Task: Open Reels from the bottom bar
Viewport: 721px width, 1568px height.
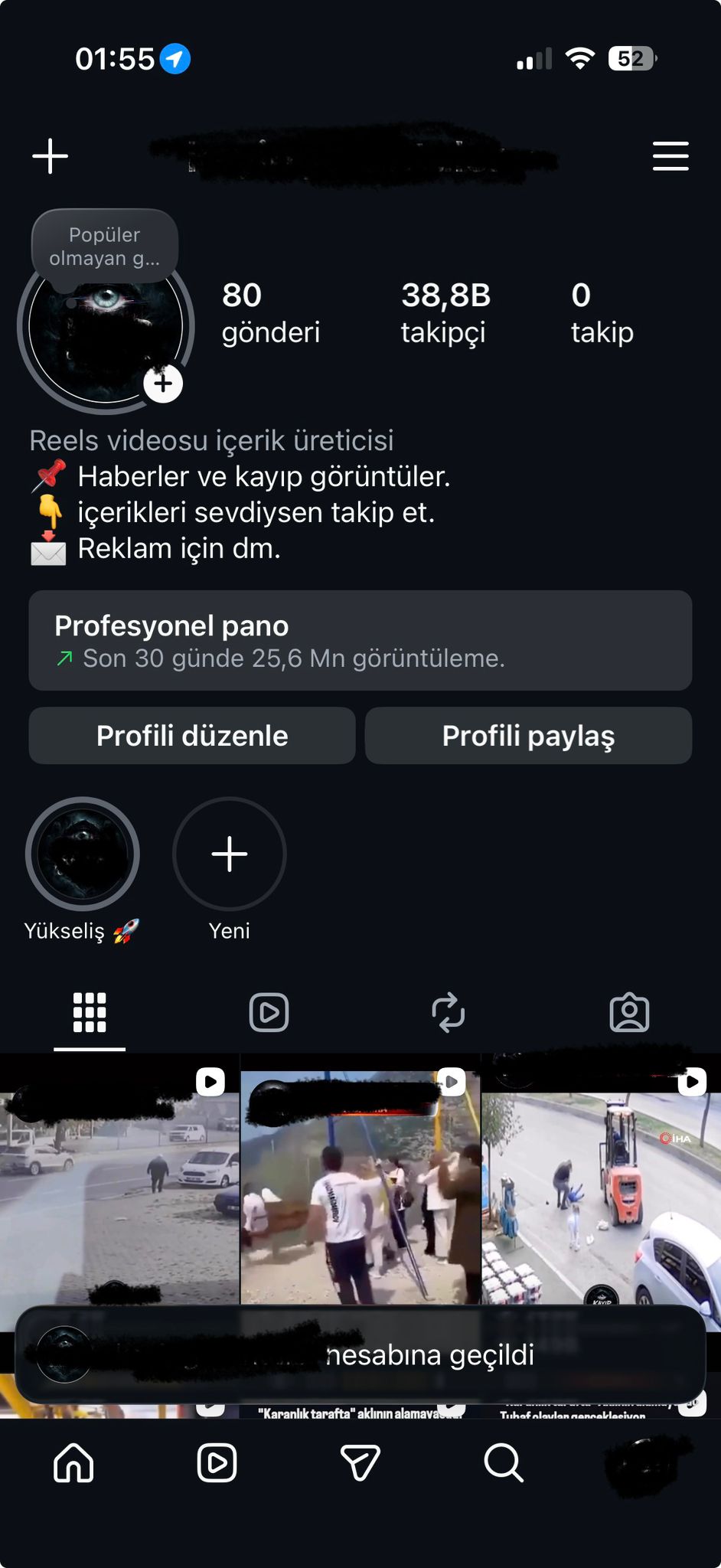Action: pyautogui.click(x=217, y=1463)
